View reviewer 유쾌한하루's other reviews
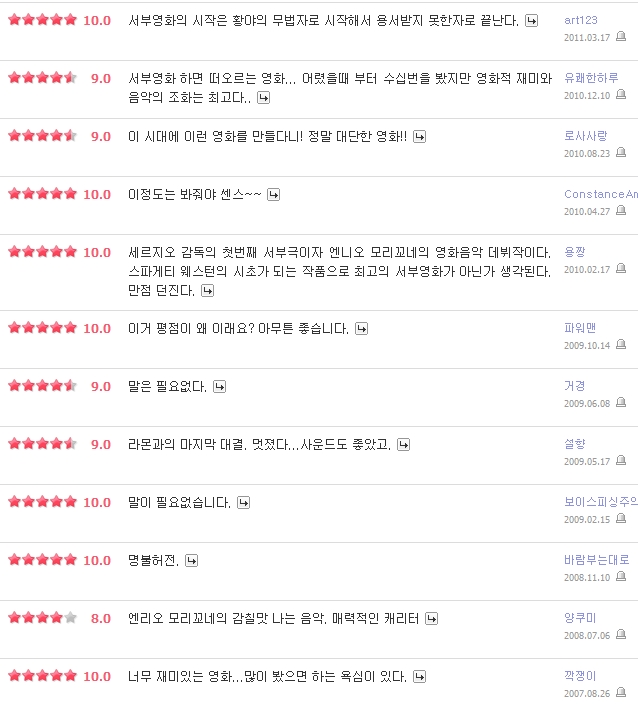Viewport: 638px width, 704px height. pyautogui.click(x=591, y=78)
